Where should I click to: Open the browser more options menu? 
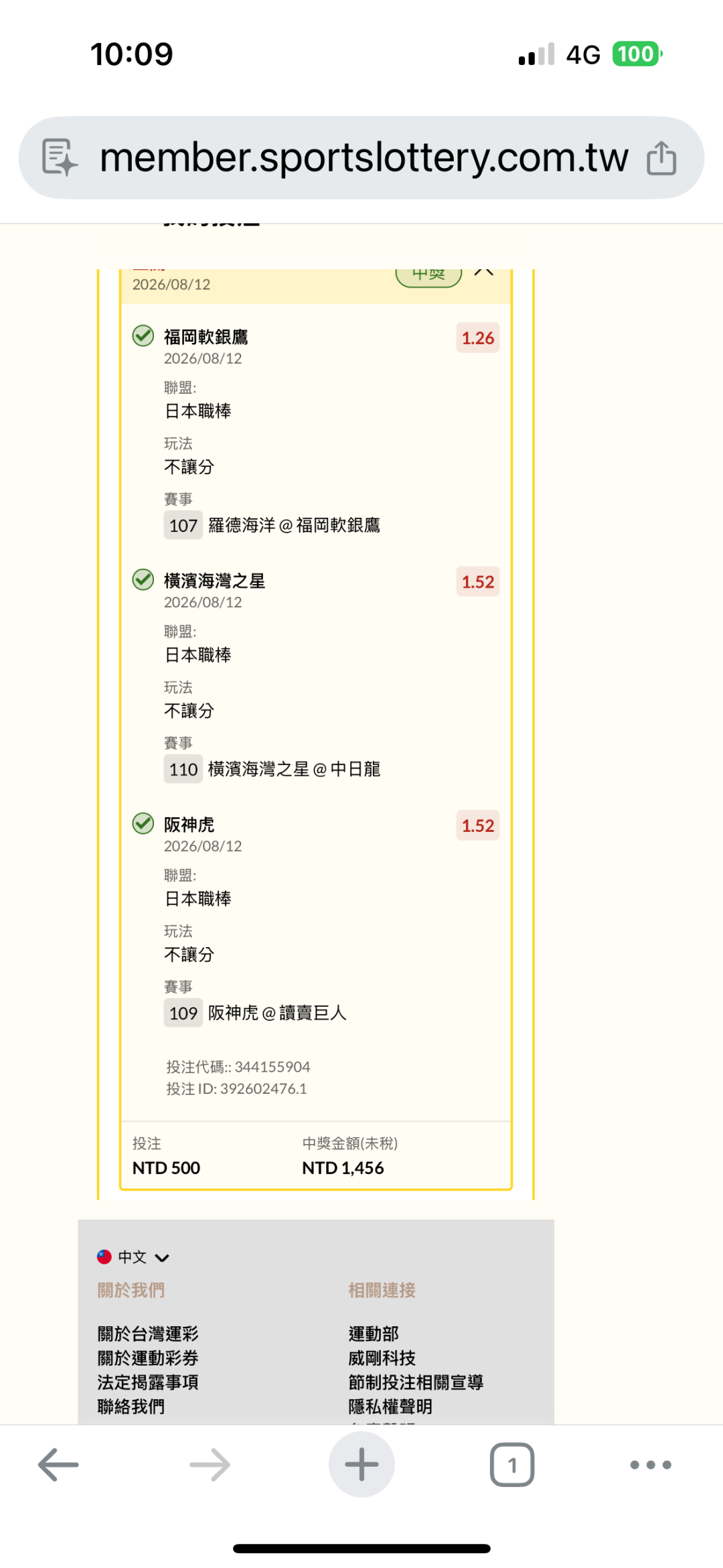(651, 1465)
